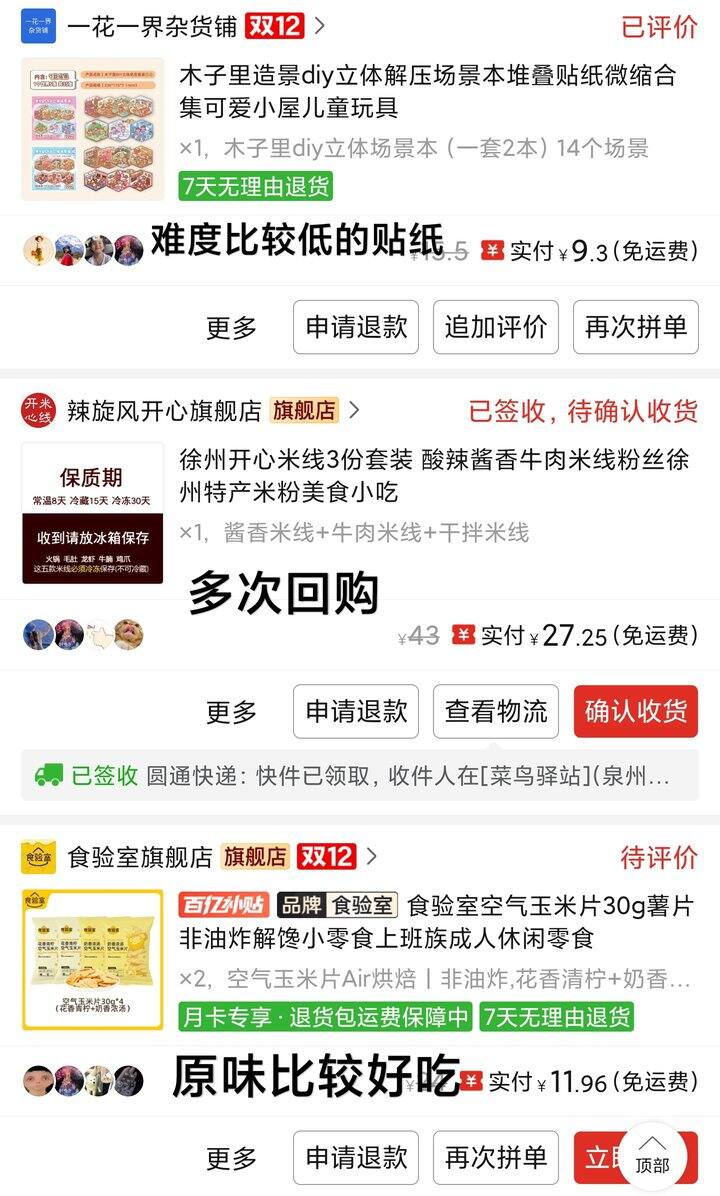Tap 再次拼单 on the 空气玉米片 order
Viewport: 720px width, 1196px height.
496,1158
